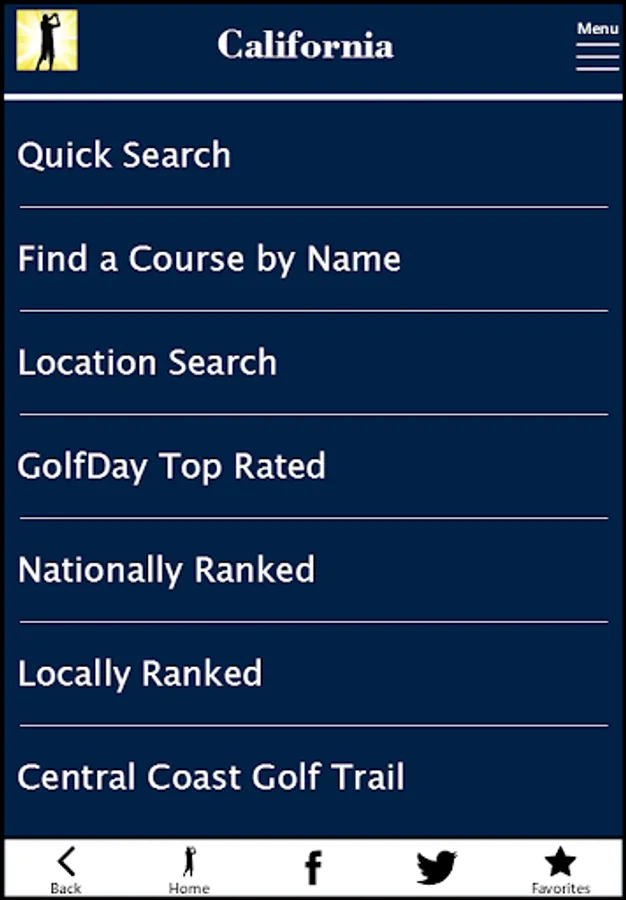626x900 pixels.
Task: Tap the golfer app logo
Action: click(x=47, y=40)
